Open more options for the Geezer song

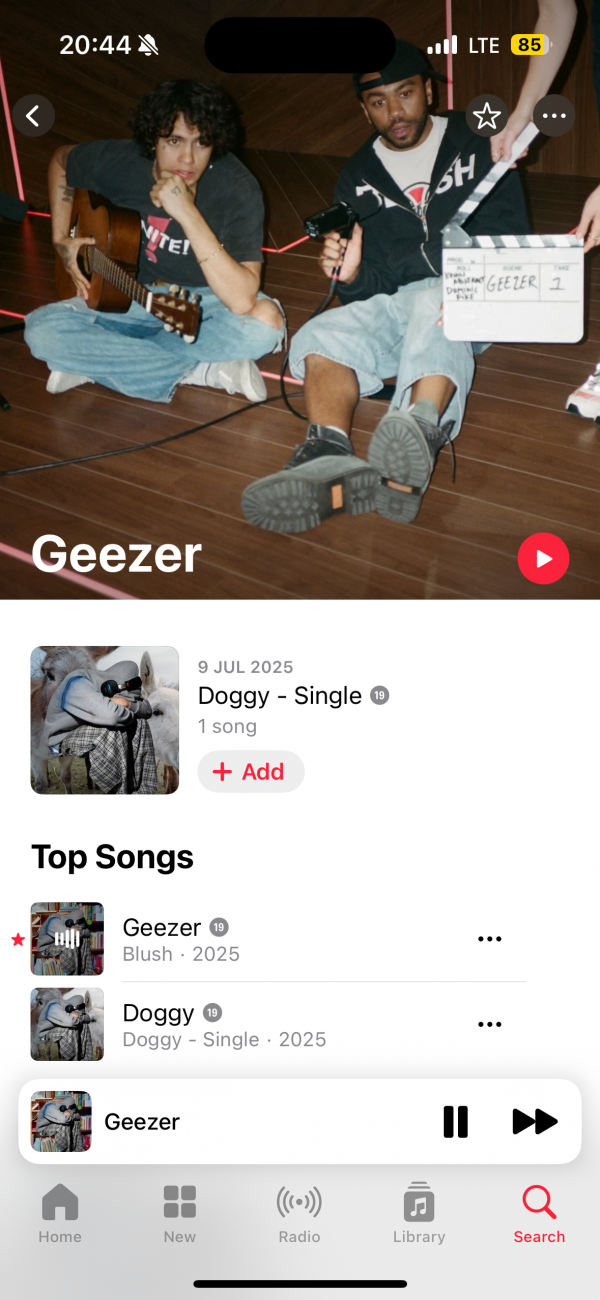click(x=489, y=939)
